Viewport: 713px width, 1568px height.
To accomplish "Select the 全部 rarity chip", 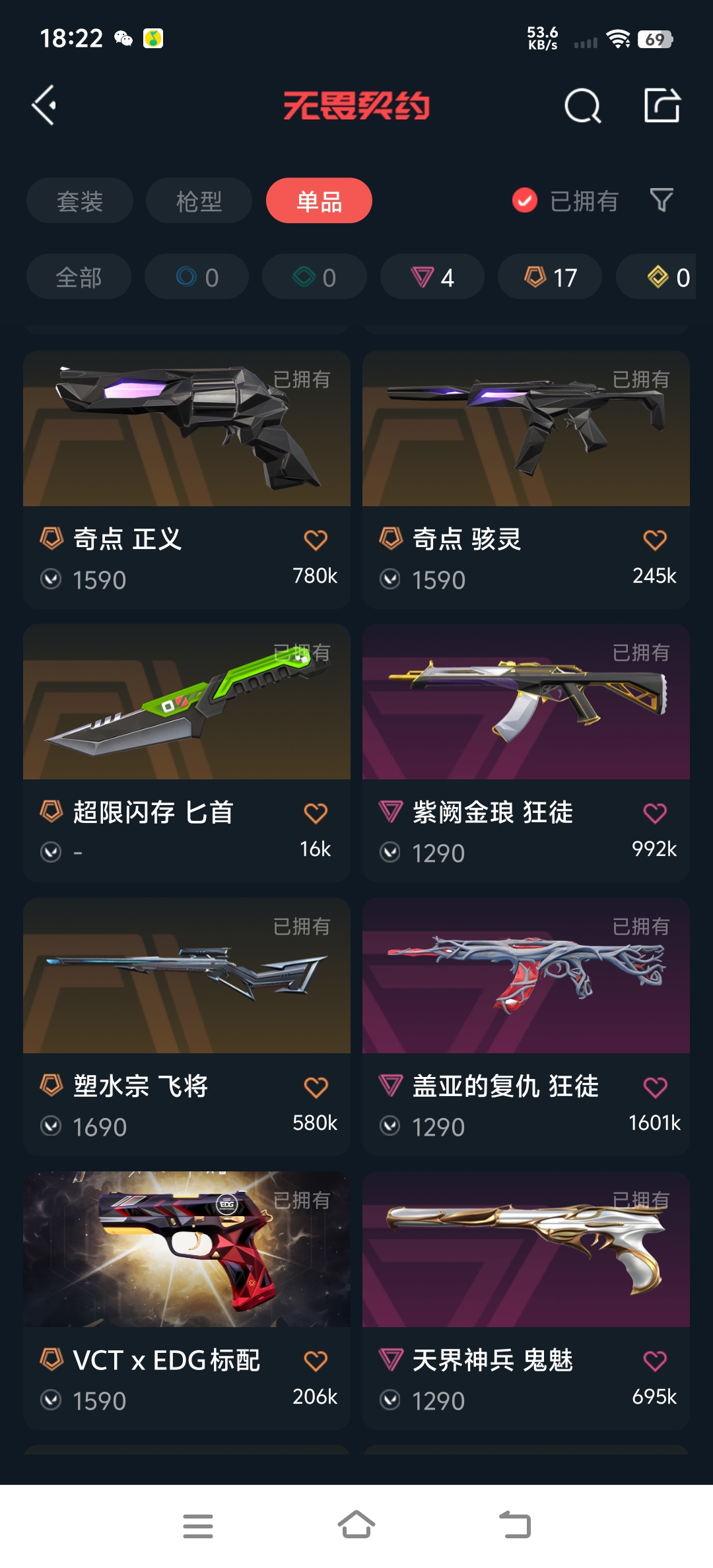I will [79, 277].
